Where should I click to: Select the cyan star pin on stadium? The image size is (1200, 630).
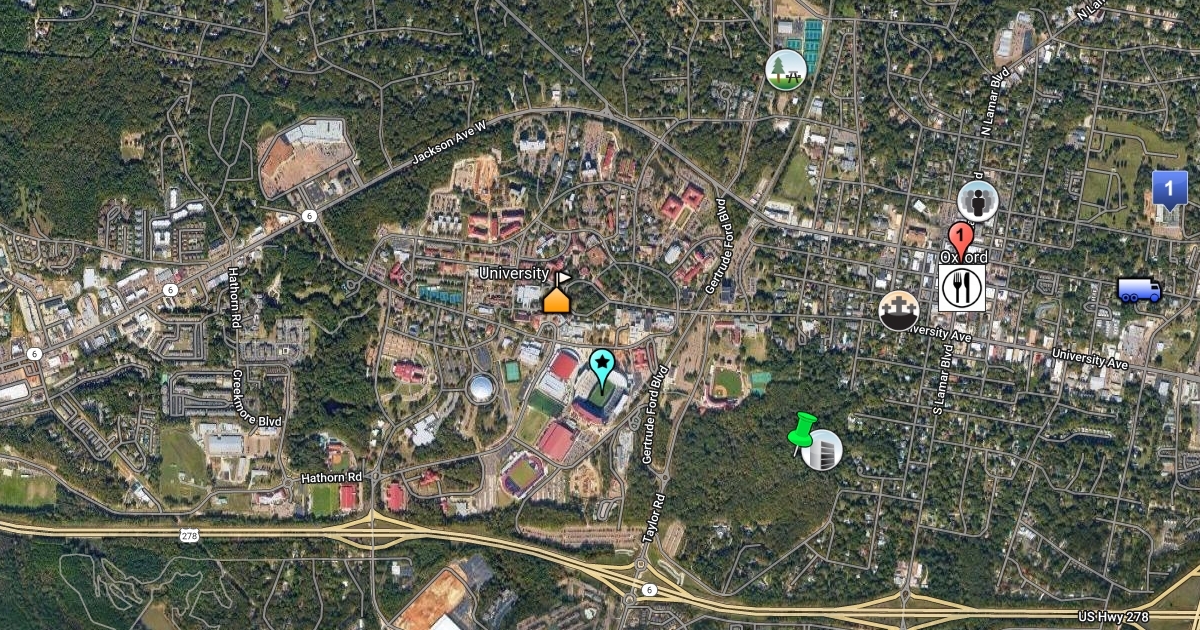601,366
